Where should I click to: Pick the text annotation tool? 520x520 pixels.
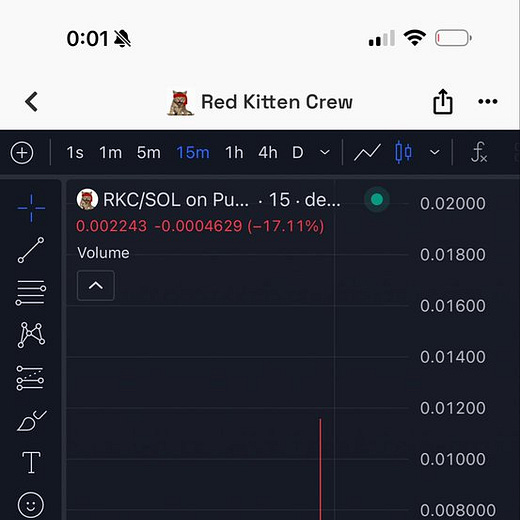31,462
